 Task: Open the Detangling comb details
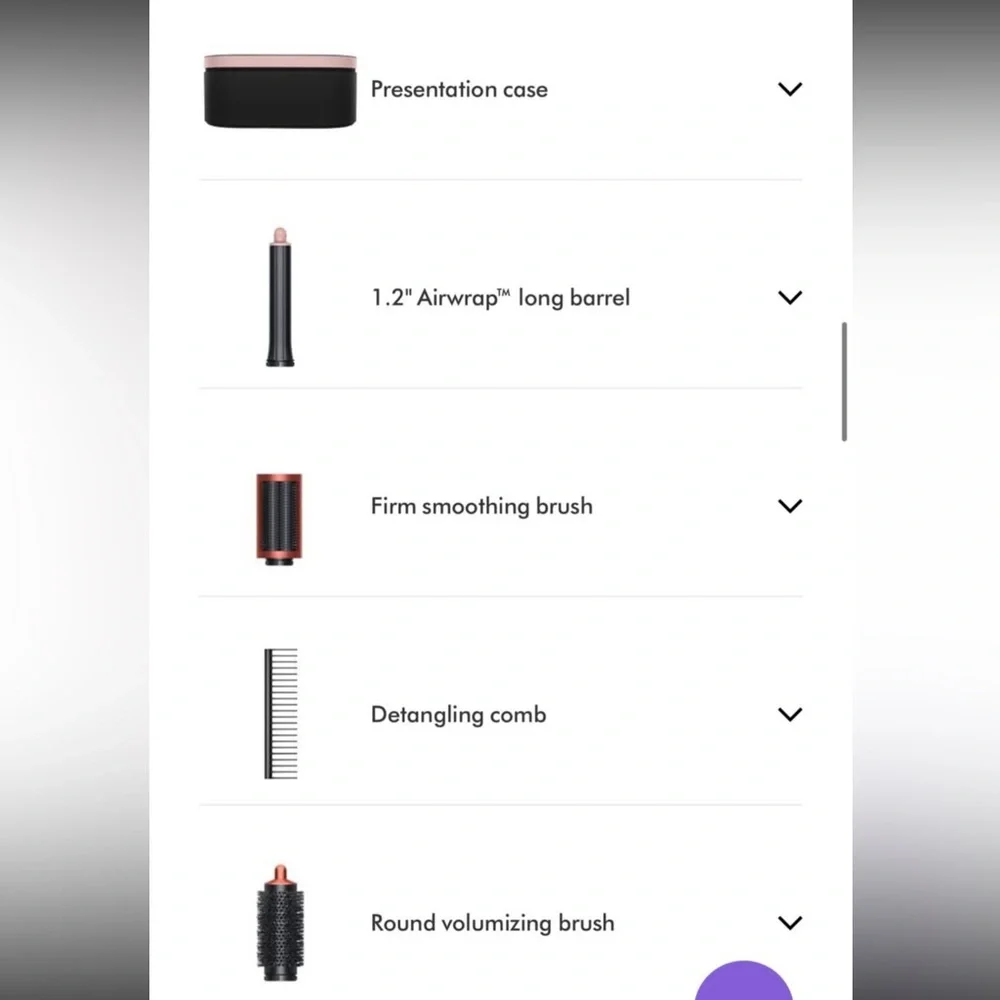(790, 714)
